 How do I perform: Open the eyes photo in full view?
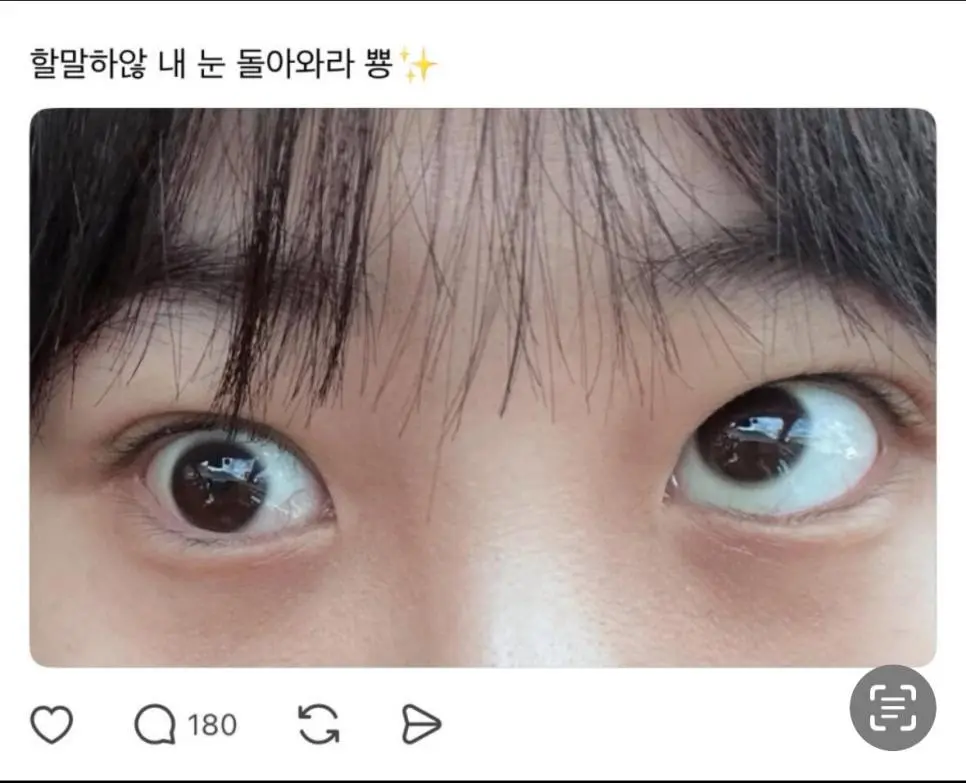[x=483, y=388]
